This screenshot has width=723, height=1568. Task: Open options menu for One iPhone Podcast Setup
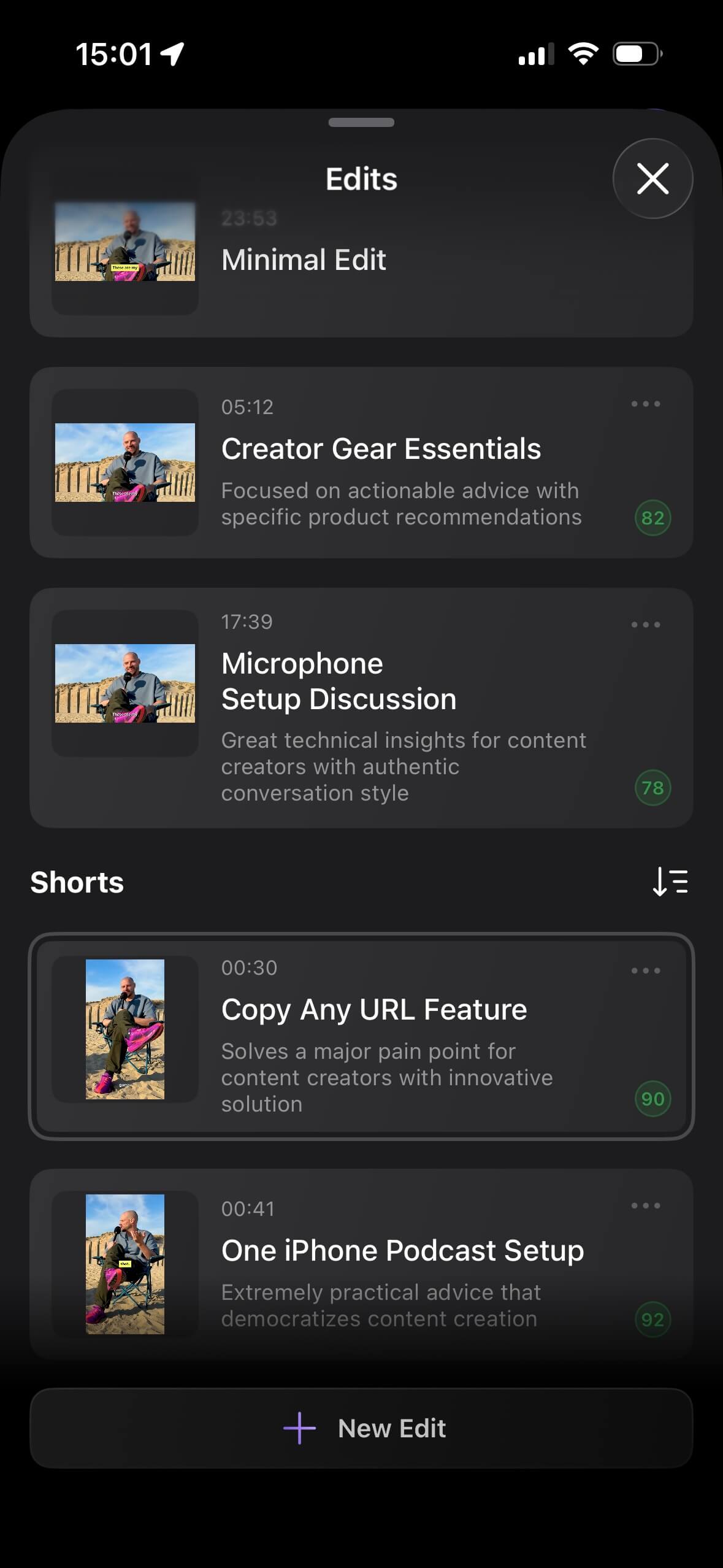[x=646, y=1205]
